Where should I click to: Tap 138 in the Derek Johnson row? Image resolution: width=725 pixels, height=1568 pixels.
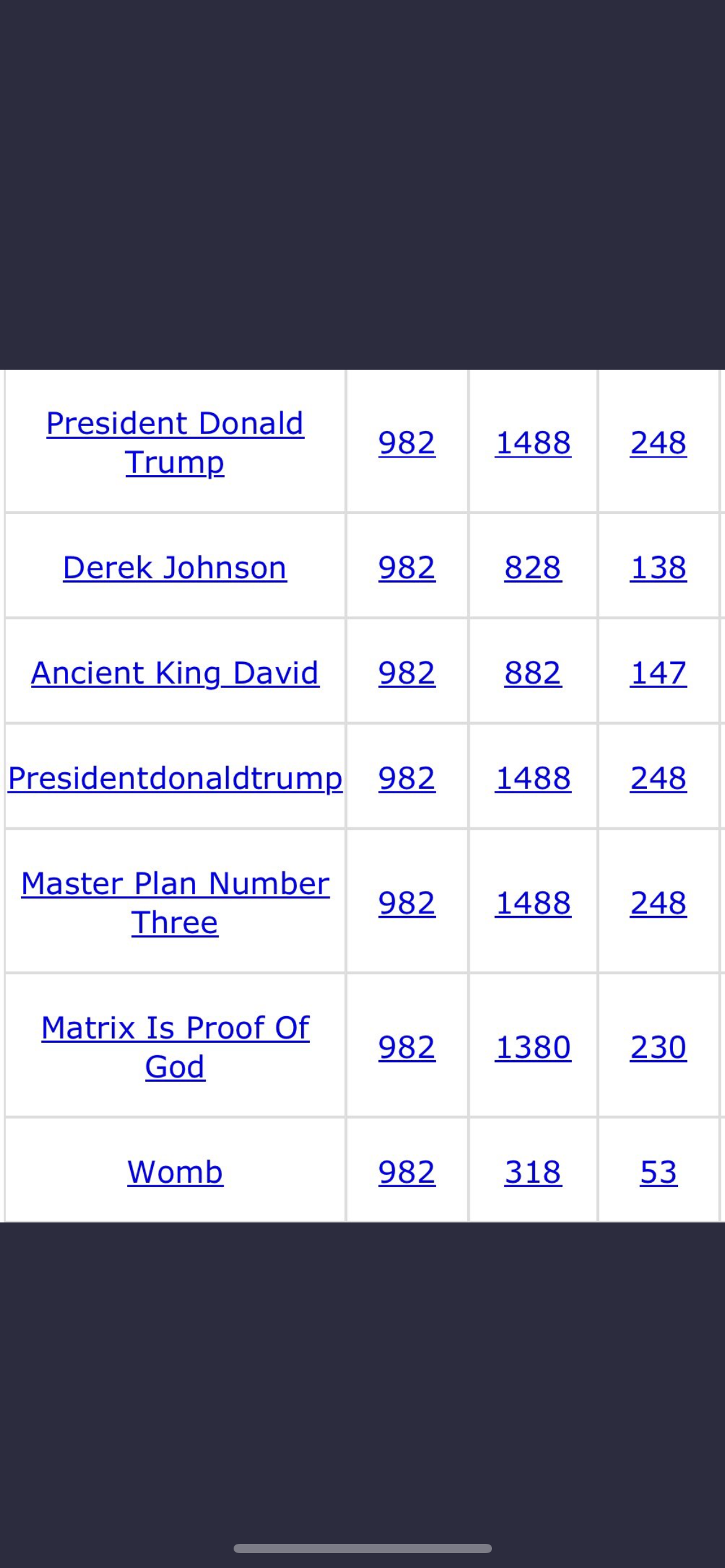pos(658,567)
